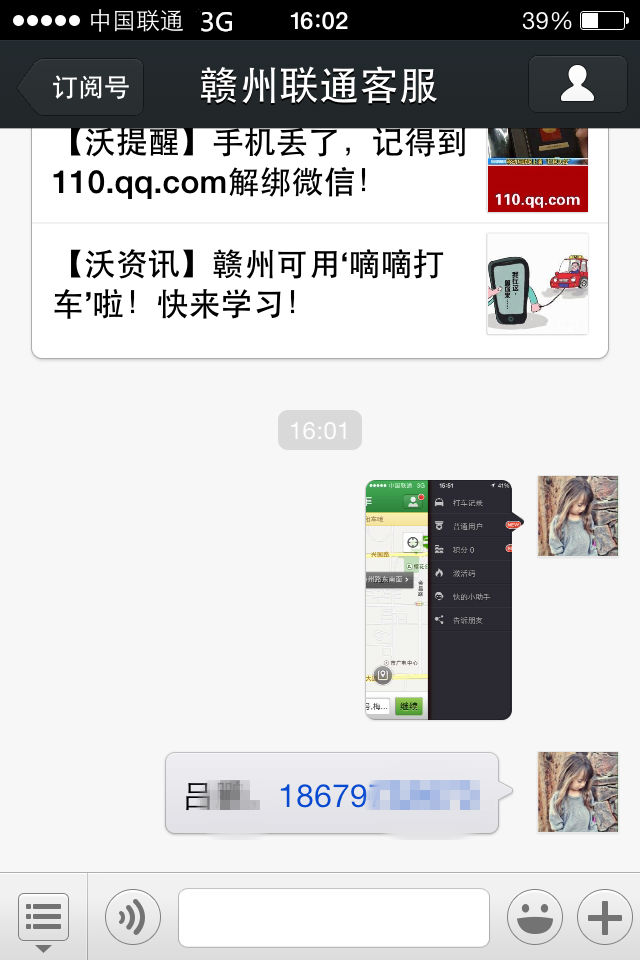The height and width of the screenshot is (960, 640).
Task: Open the 沃资讯 嘀嘀打车 article
Action: coord(320,285)
